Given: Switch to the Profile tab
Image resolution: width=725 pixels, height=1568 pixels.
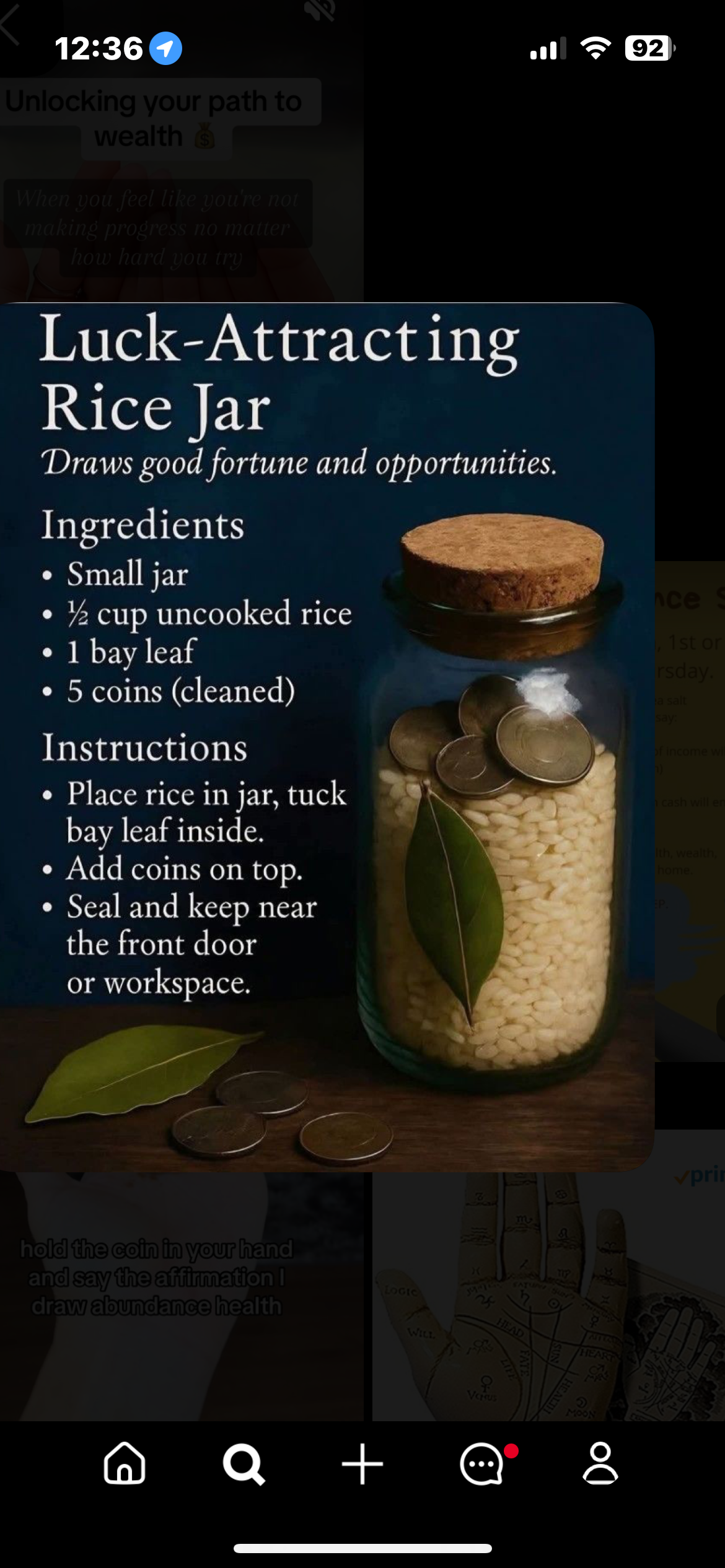Looking at the screenshot, I should click(x=600, y=1463).
